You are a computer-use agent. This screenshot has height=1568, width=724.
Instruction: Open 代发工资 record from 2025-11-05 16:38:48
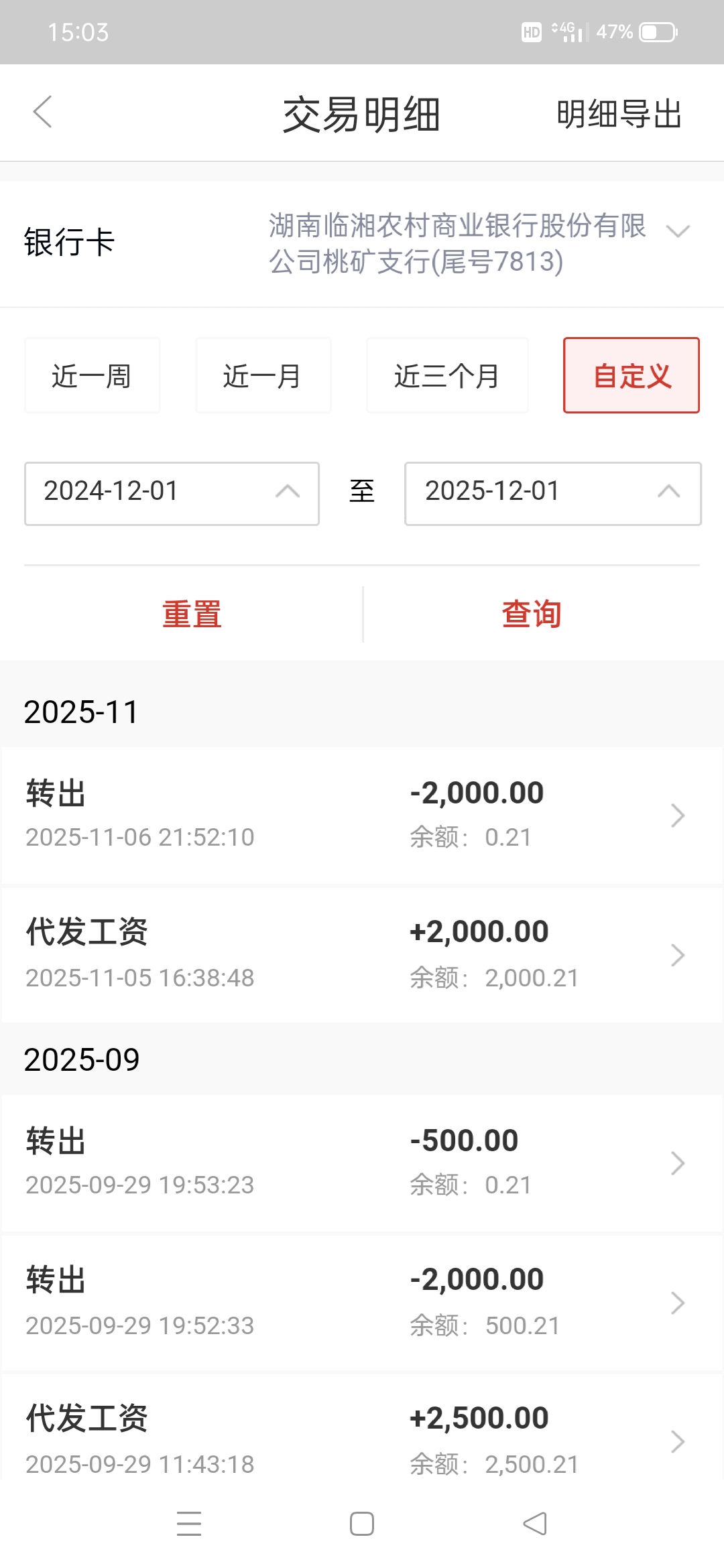coord(362,954)
